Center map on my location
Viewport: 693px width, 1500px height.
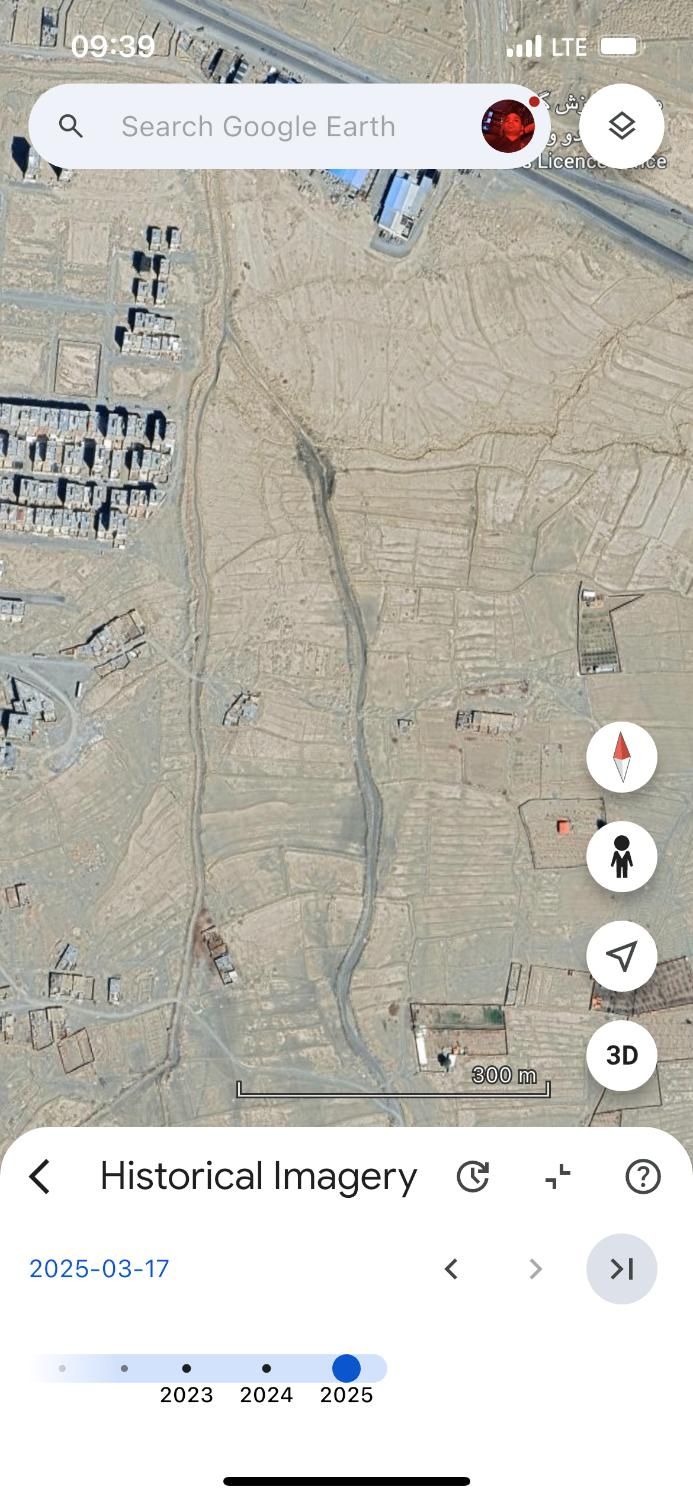click(x=622, y=957)
